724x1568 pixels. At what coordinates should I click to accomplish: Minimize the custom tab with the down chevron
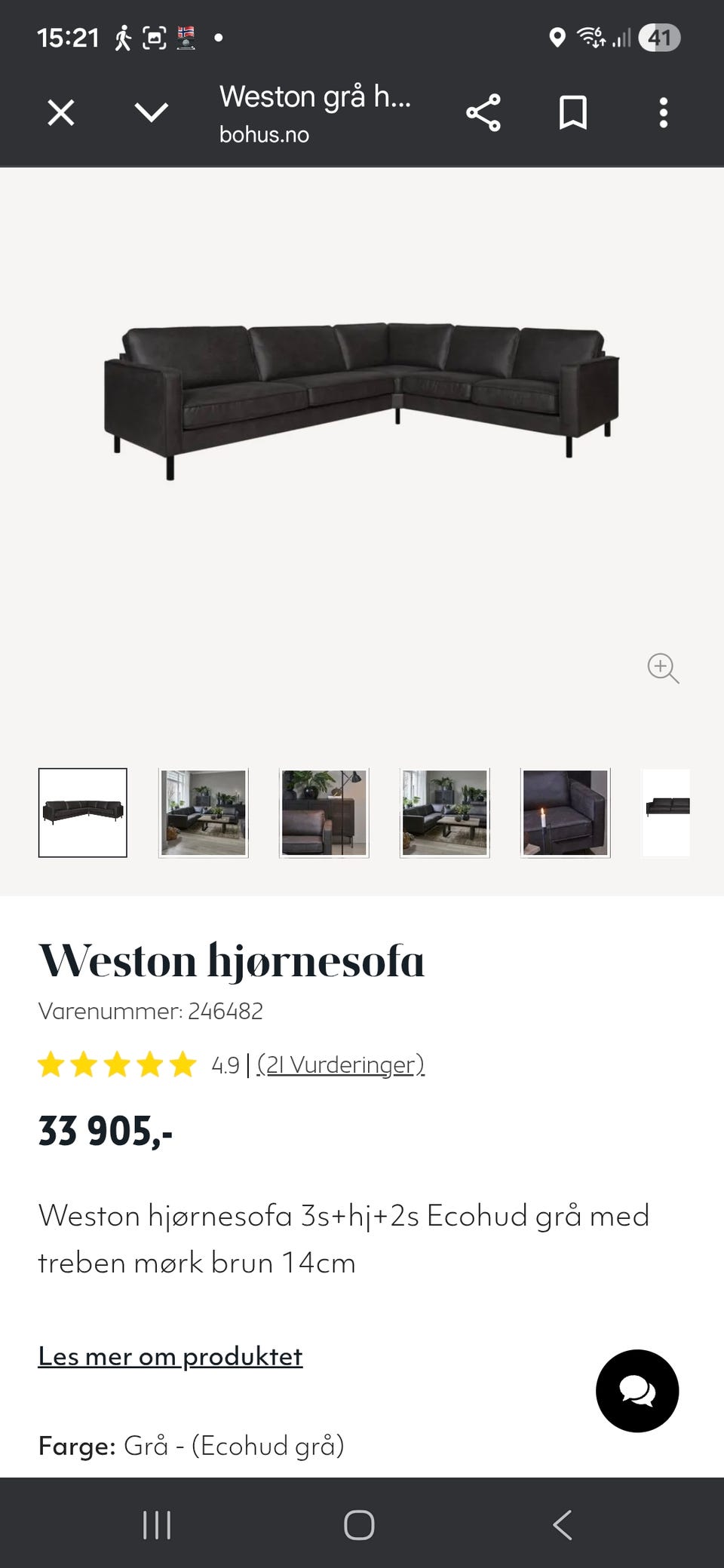[151, 113]
